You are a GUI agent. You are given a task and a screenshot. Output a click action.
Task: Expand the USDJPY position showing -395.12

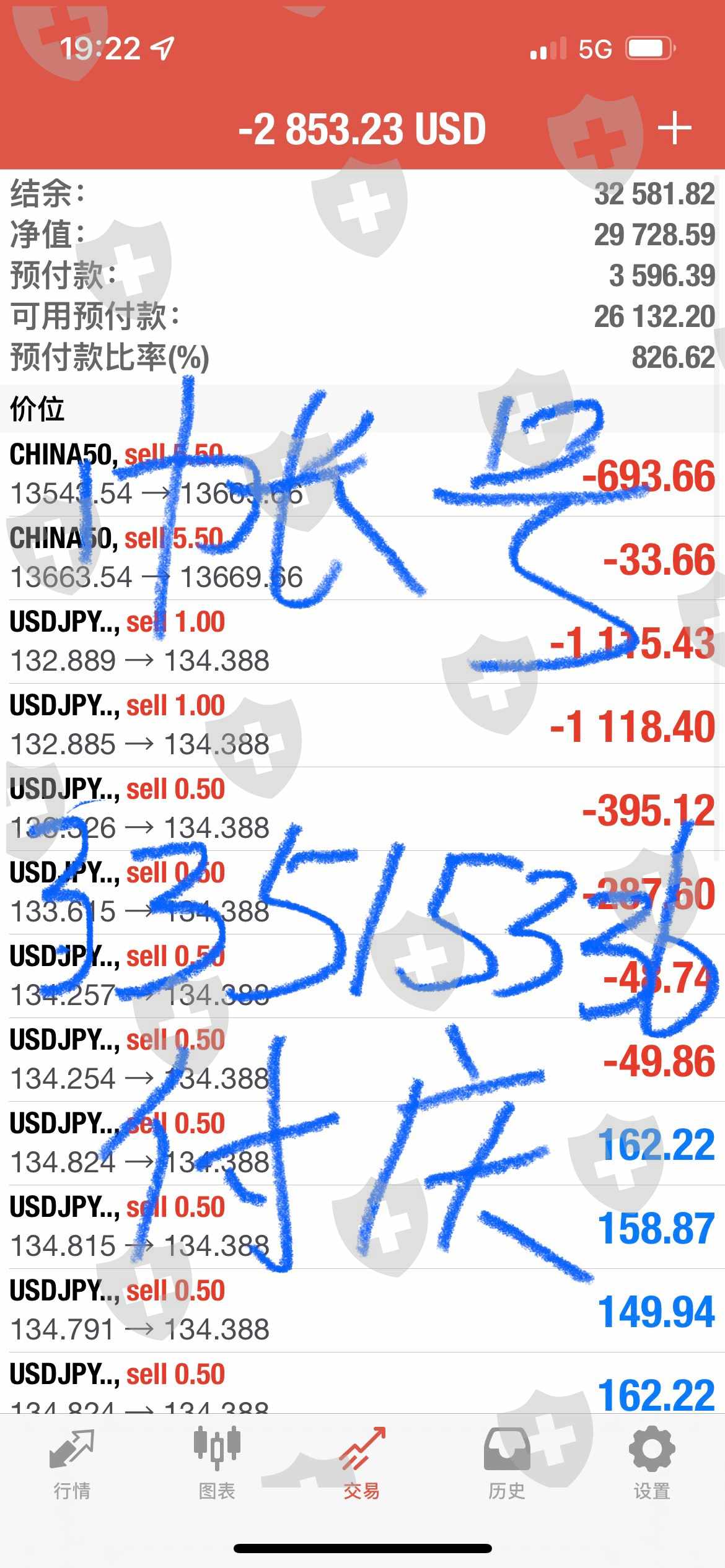pos(362,809)
